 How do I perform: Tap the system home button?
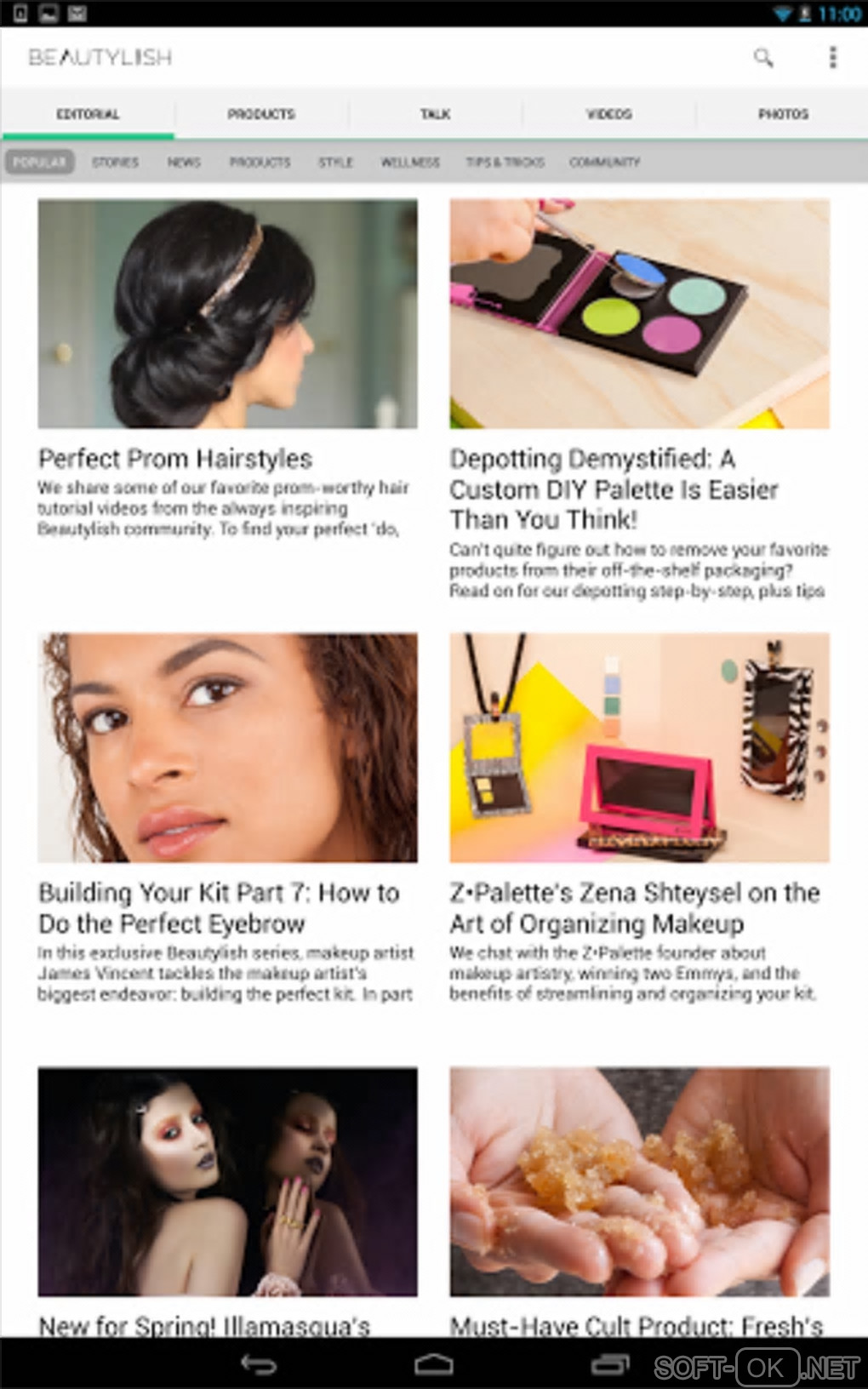(x=433, y=1364)
